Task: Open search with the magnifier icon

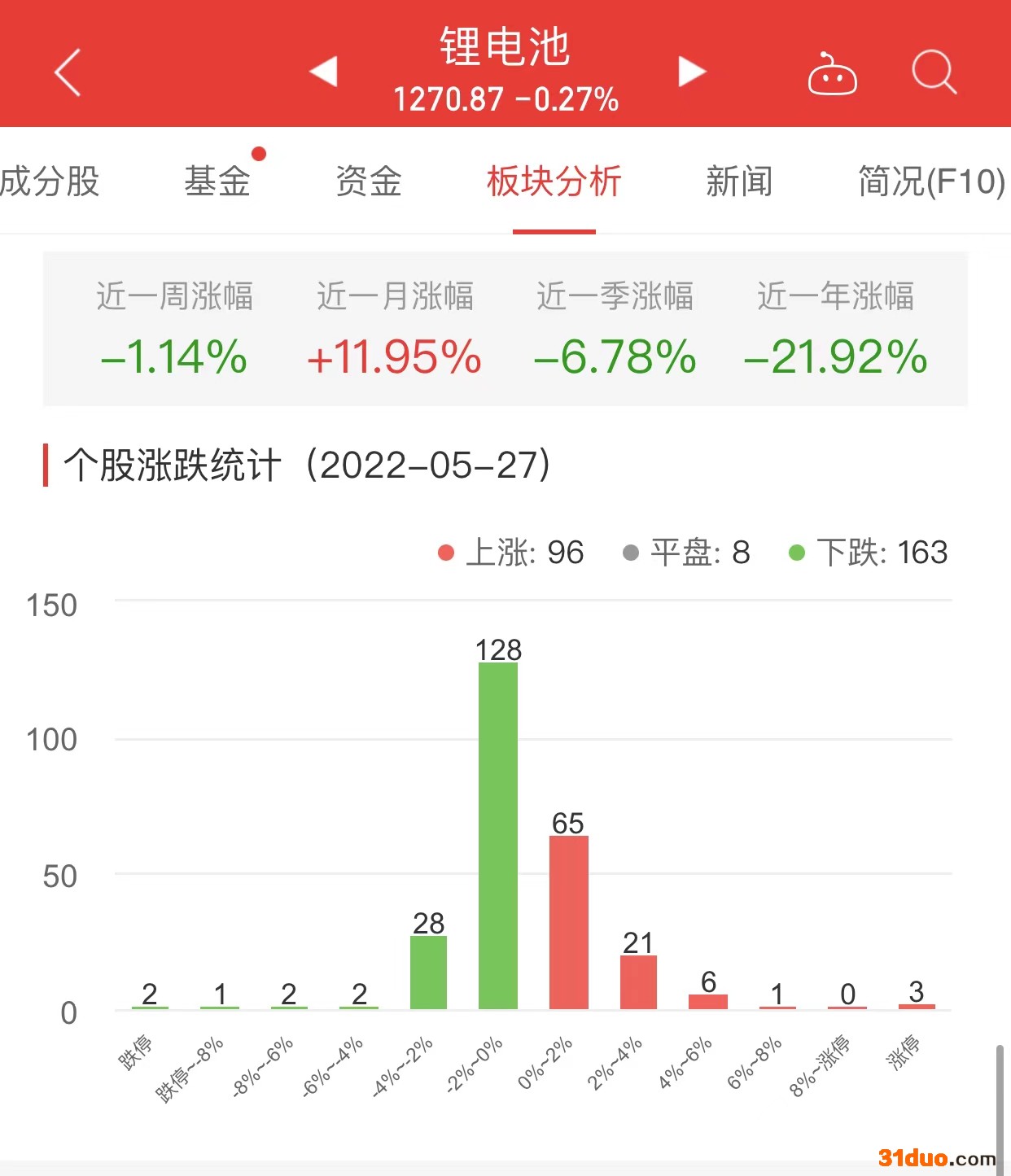Action: pos(933,72)
